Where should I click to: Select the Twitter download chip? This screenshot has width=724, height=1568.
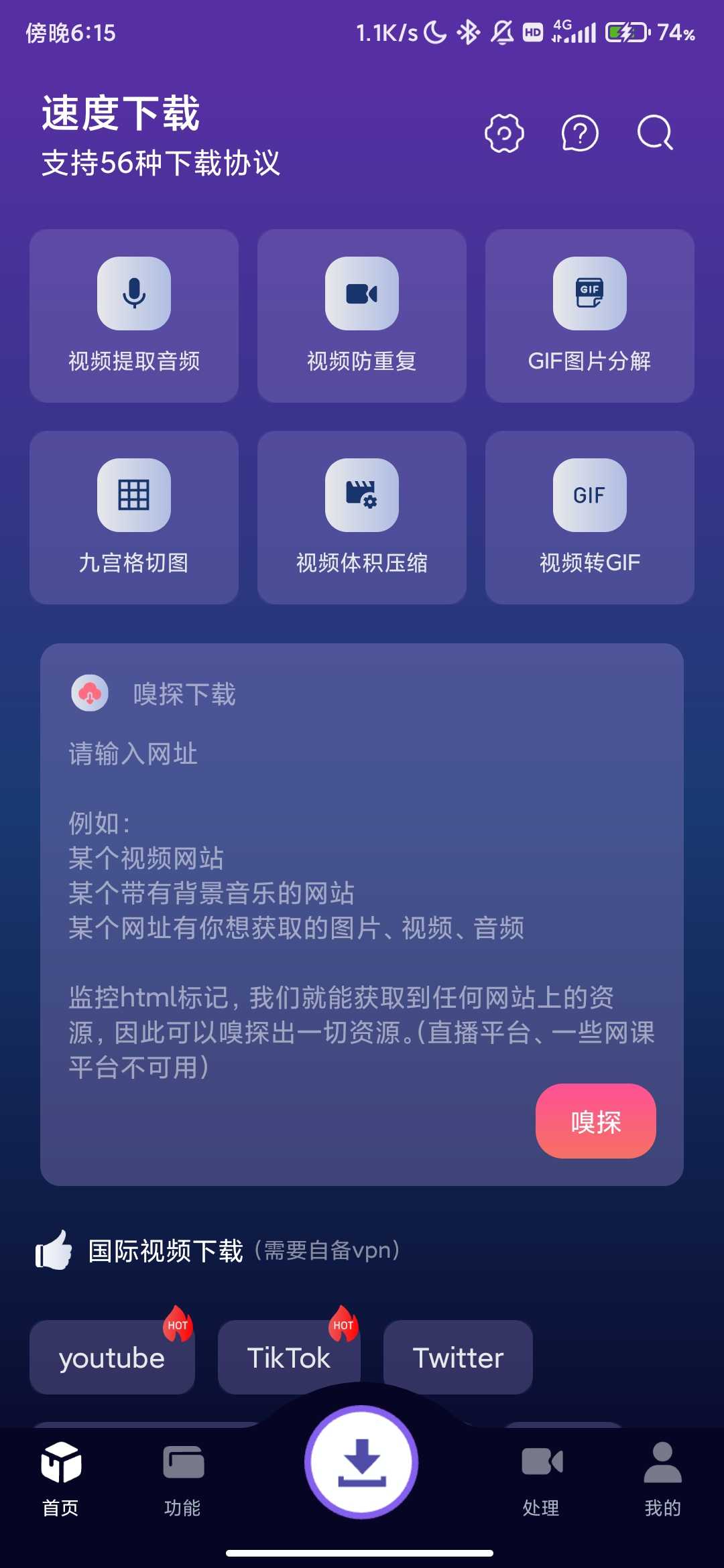pos(458,1358)
